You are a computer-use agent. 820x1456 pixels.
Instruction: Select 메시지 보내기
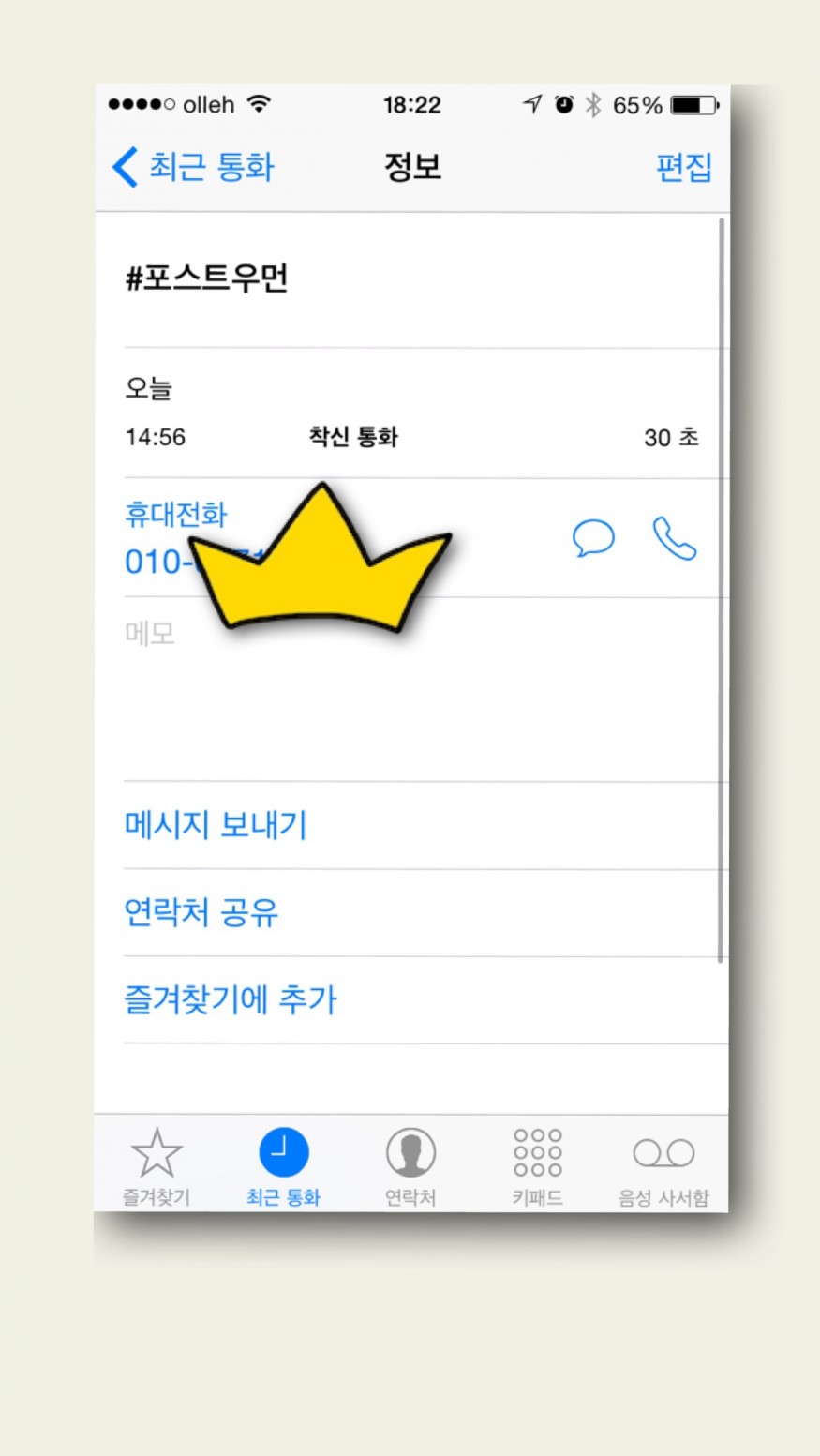216,825
